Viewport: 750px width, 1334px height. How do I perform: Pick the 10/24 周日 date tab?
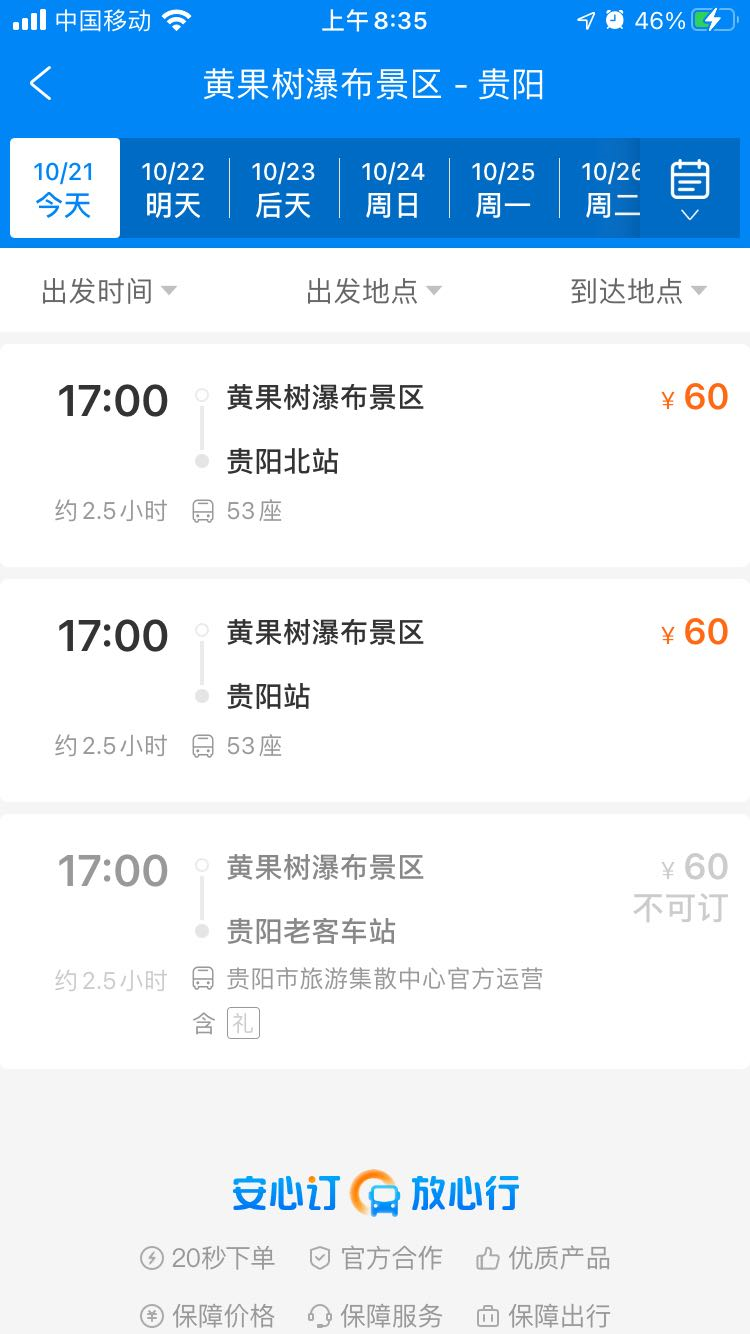pos(394,188)
